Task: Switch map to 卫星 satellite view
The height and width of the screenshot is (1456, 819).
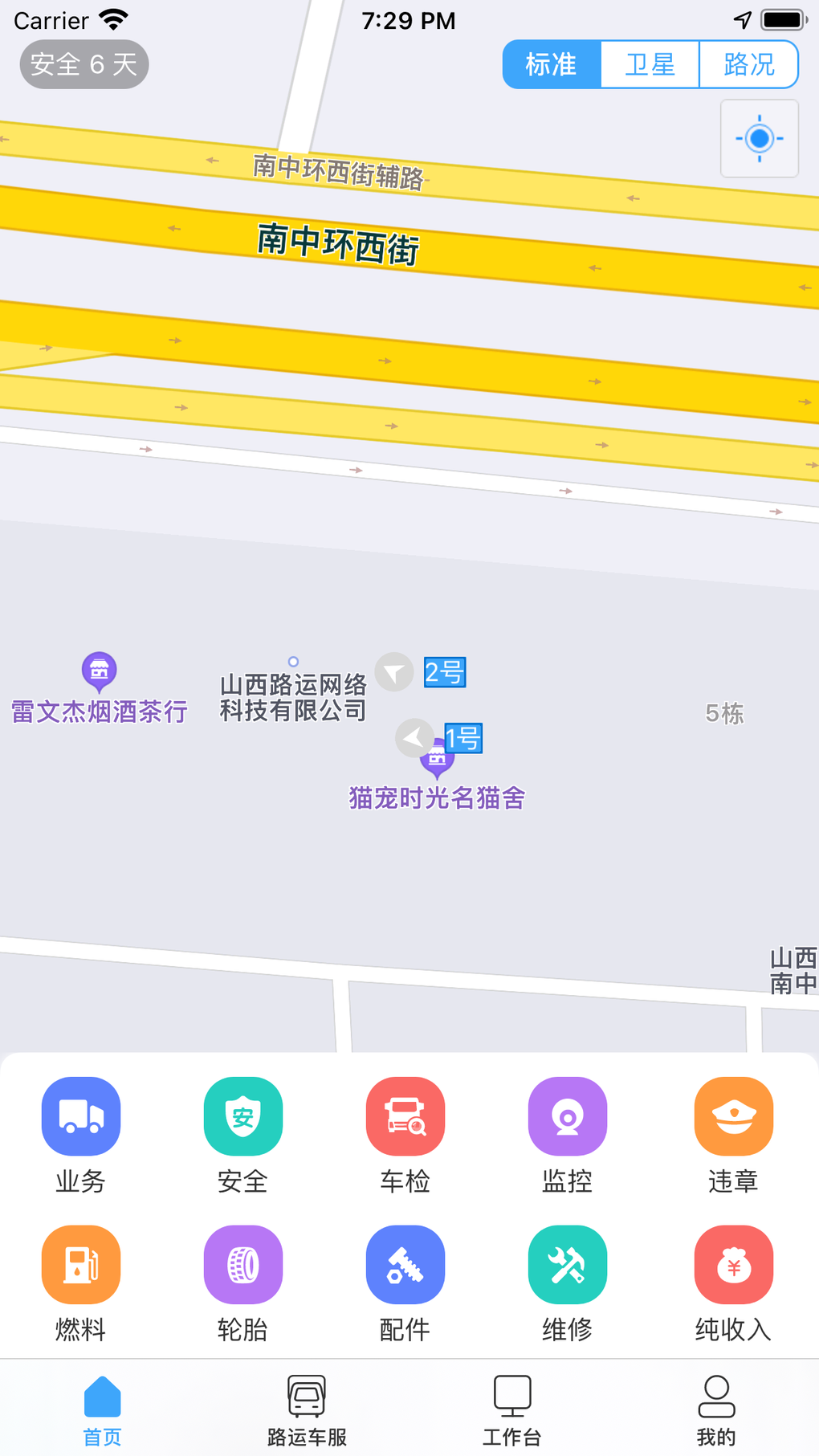Action: coord(650,64)
